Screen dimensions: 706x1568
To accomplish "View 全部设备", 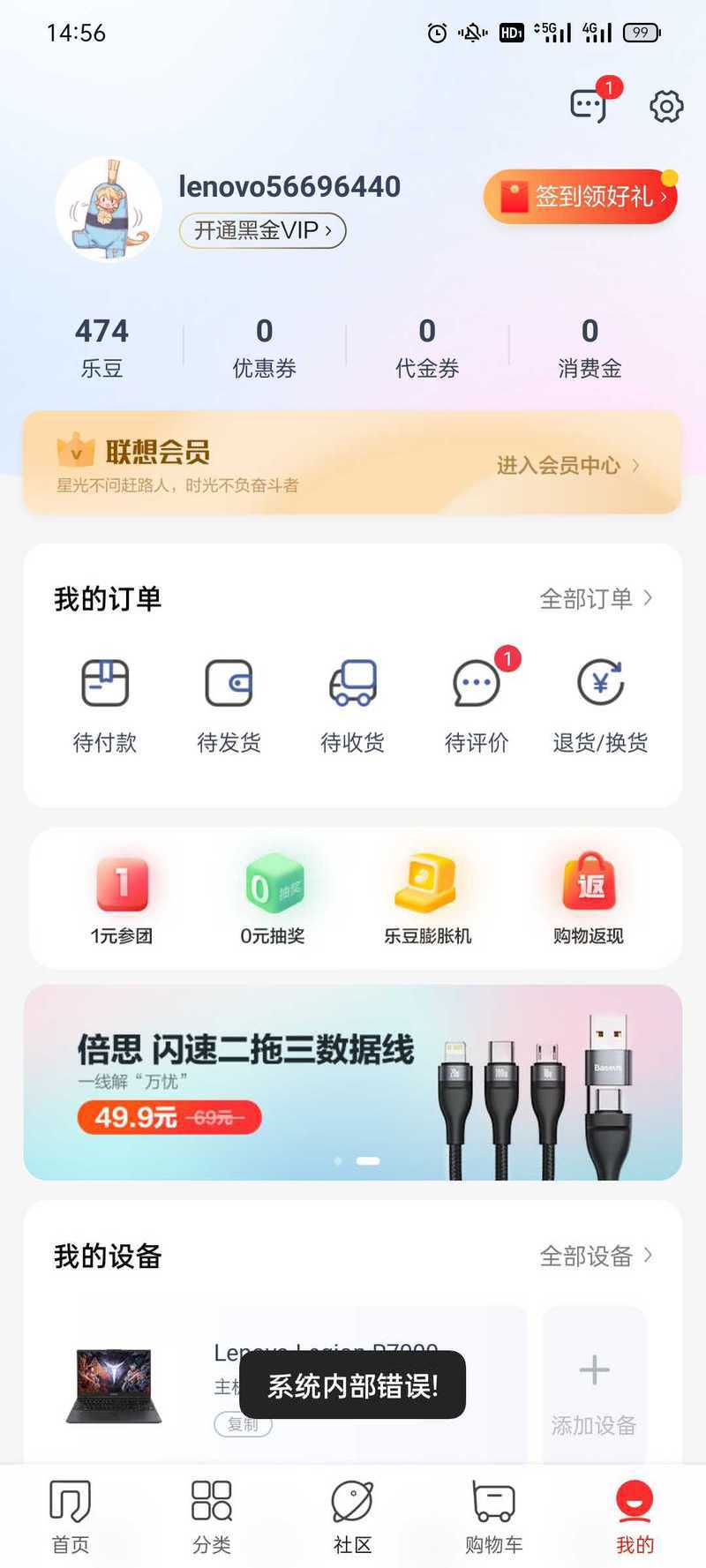I will (x=597, y=1256).
